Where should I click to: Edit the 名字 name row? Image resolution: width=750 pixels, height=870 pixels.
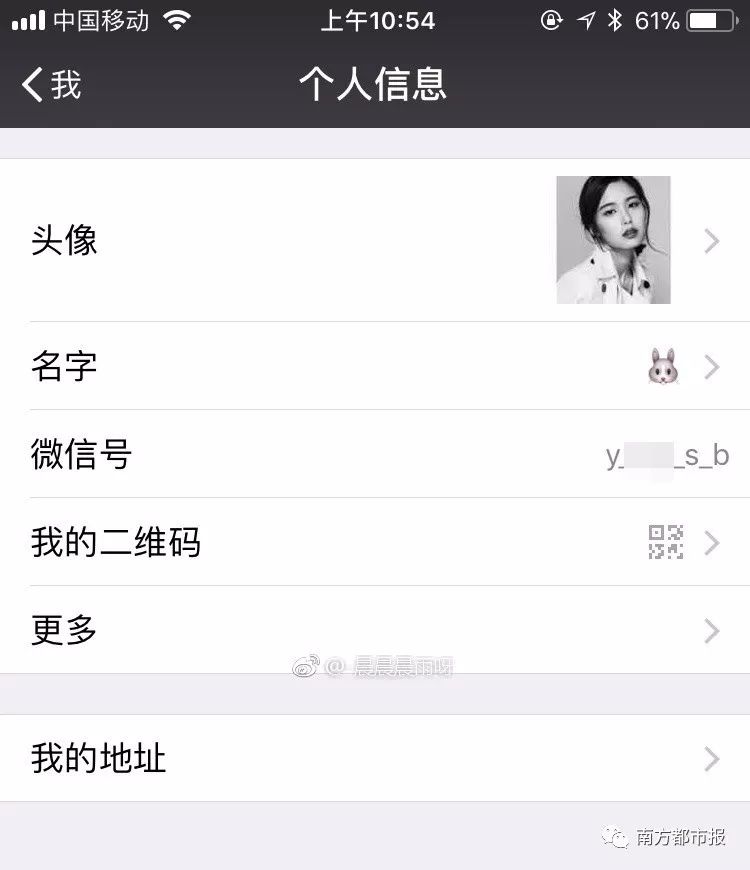pyautogui.click(x=375, y=367)
